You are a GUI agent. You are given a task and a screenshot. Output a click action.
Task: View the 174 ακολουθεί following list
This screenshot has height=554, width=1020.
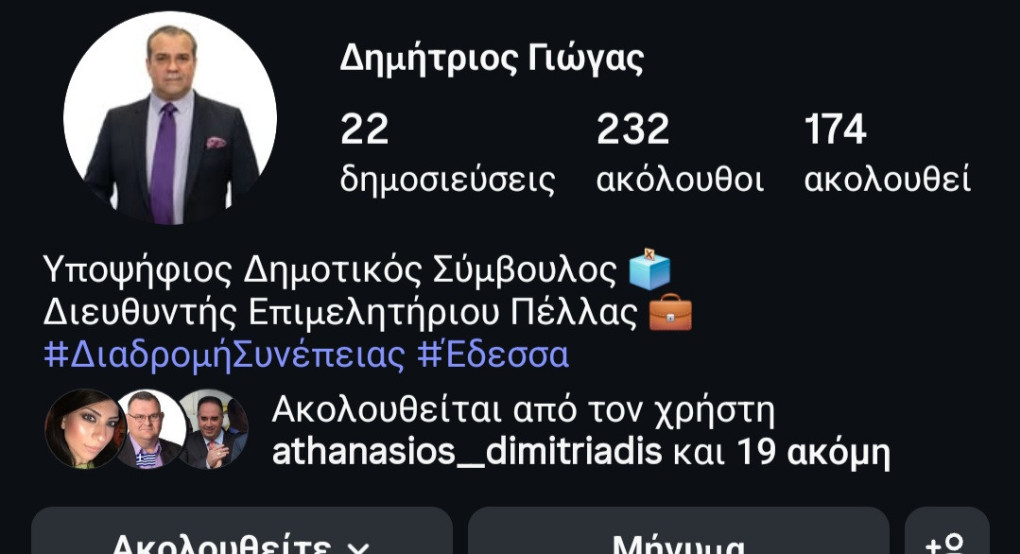(x=886, y=153)
